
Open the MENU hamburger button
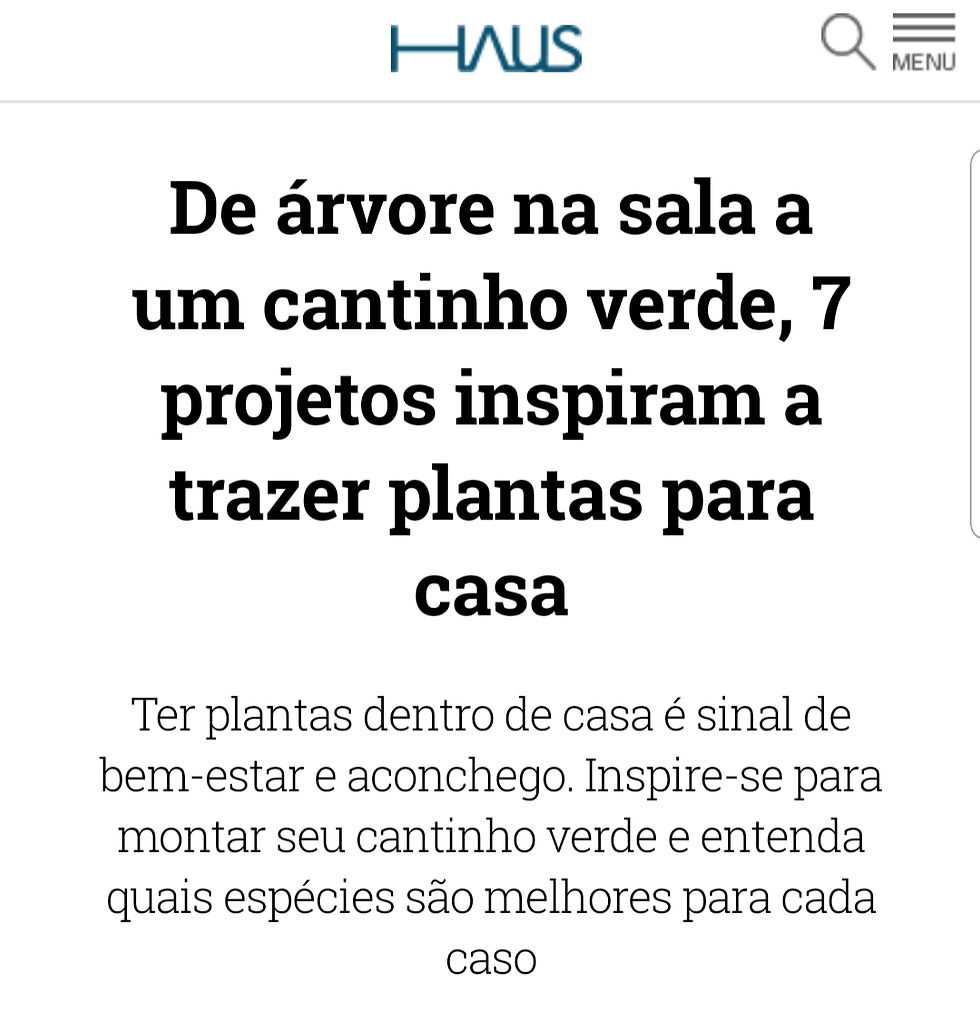click(x=923, y=42)
